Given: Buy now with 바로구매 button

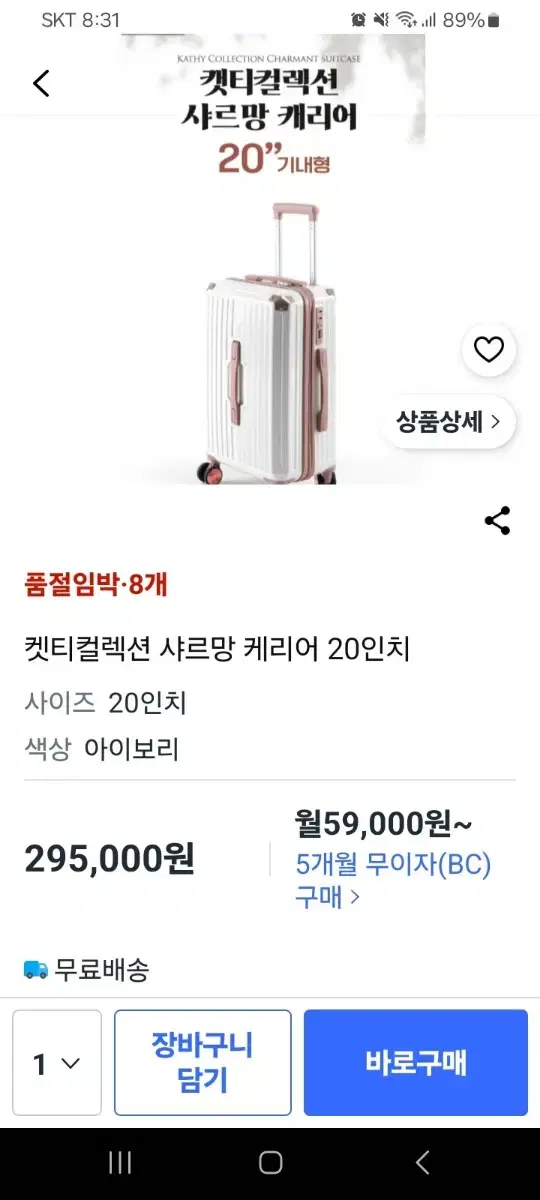Looking at the screenshot, I should click(x=416, y=1063).
